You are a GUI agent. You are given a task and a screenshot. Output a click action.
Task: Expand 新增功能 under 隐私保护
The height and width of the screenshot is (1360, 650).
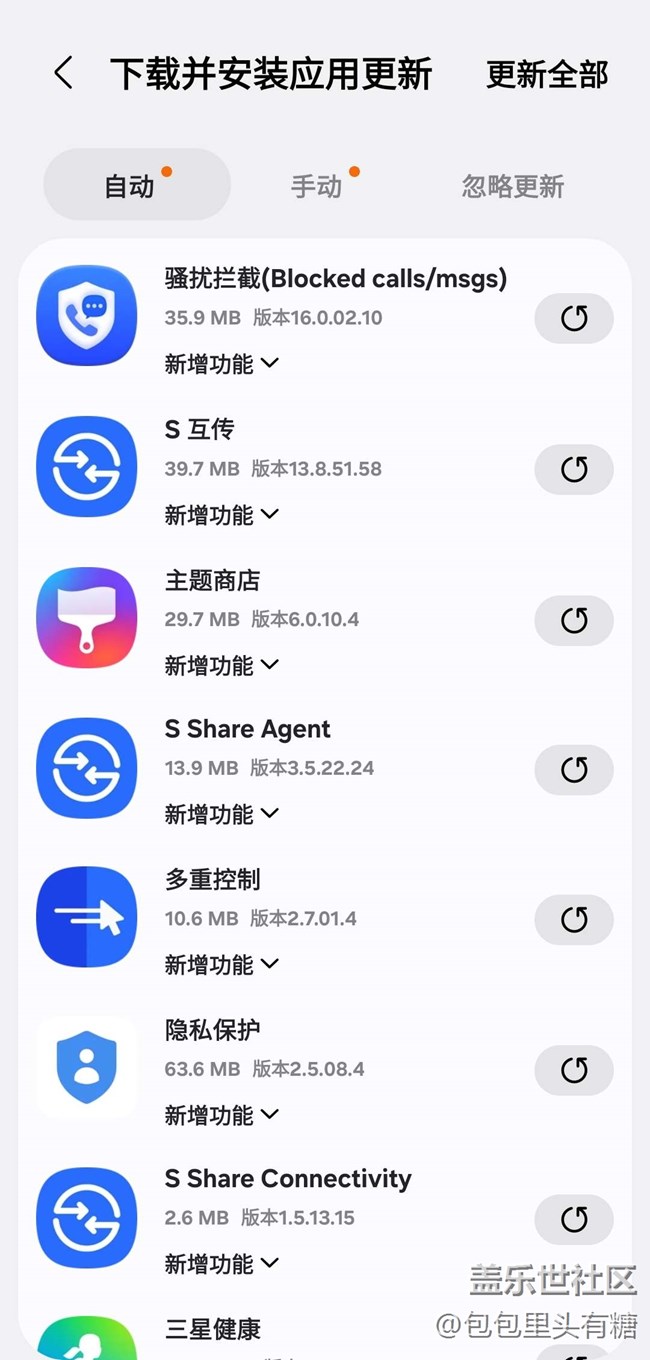tap(221, 1115)
